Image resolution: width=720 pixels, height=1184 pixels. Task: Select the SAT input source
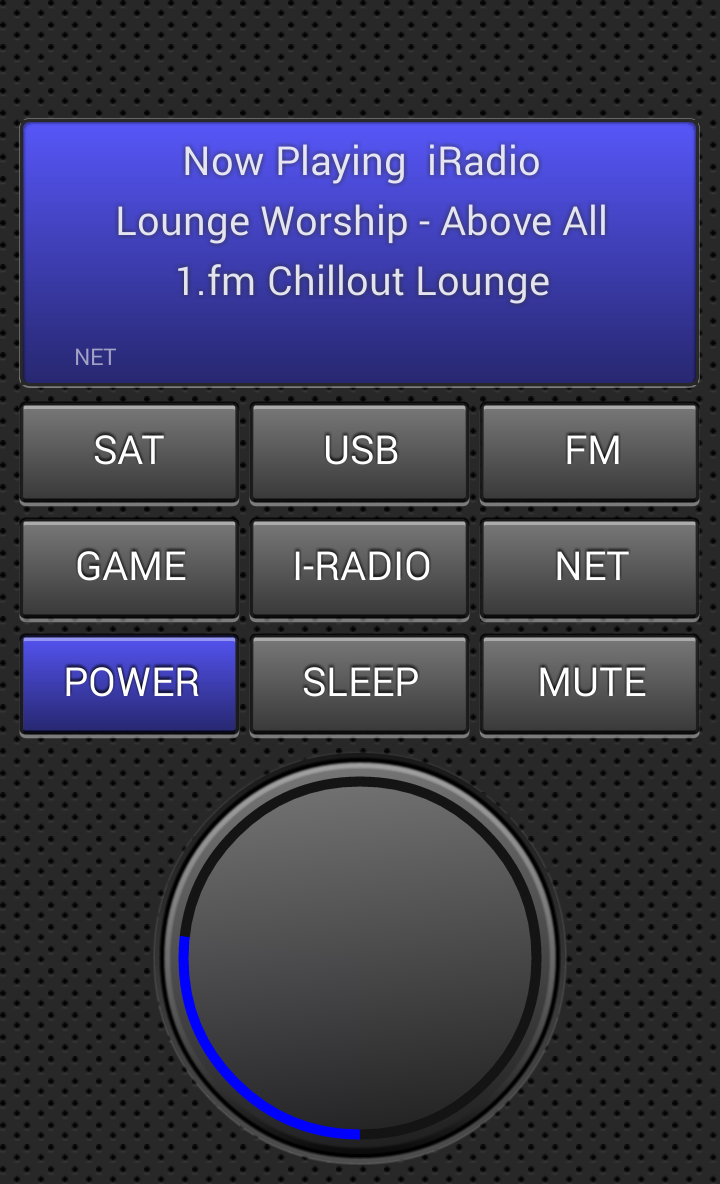tap(129, 452)
